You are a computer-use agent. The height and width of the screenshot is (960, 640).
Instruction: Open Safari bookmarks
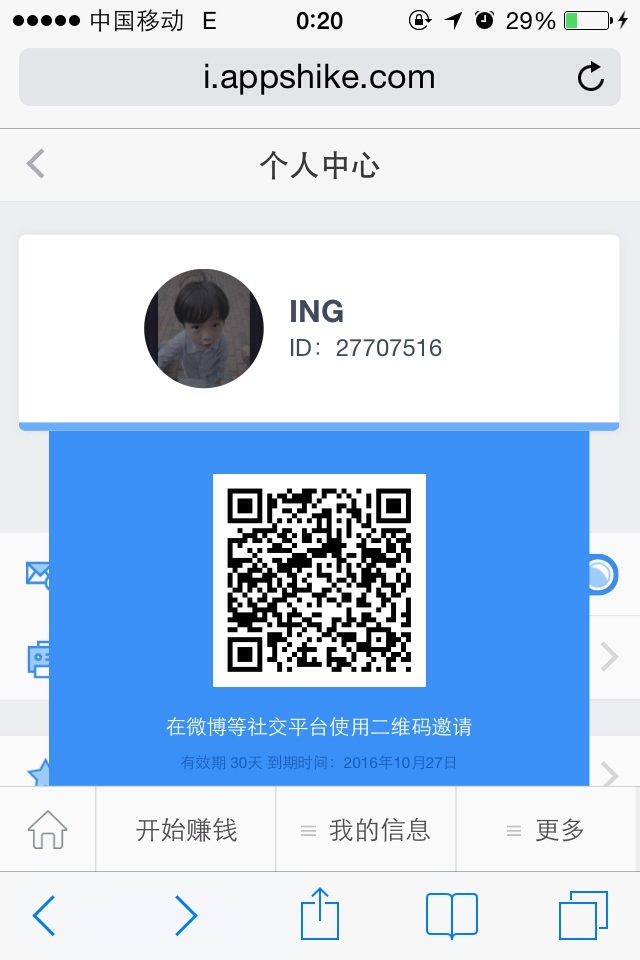[x=452, y=915]
